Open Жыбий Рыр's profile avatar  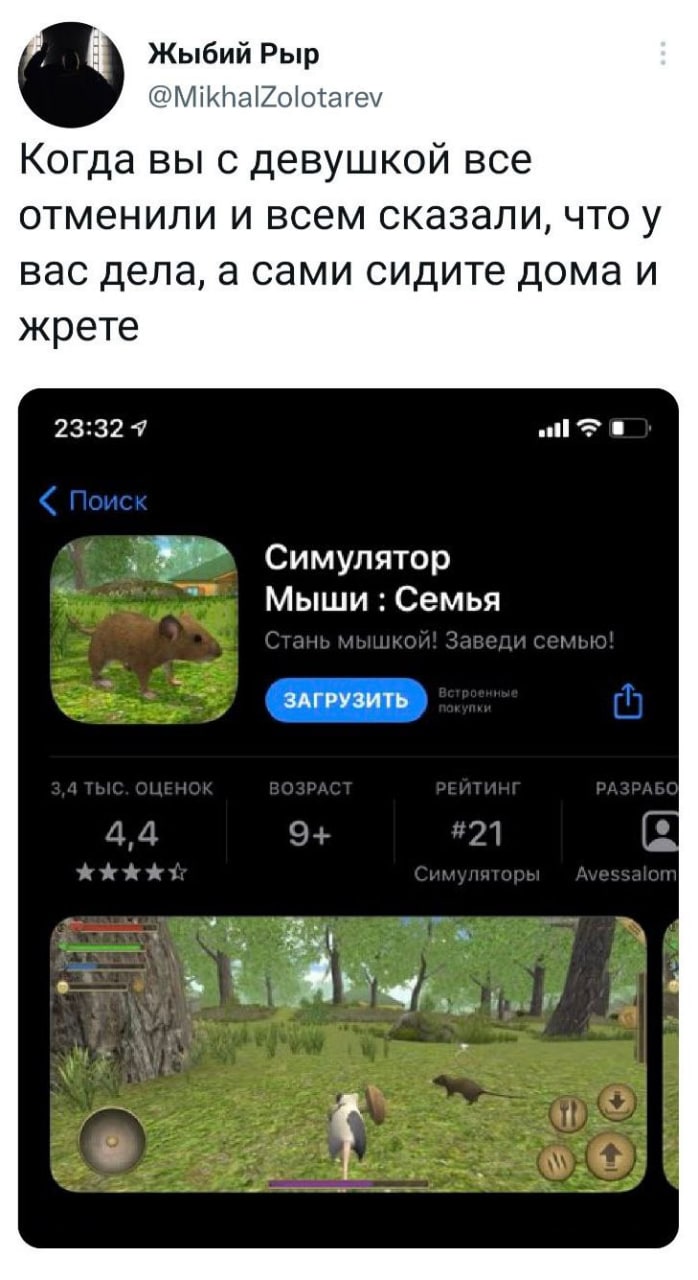pos(66,69)
